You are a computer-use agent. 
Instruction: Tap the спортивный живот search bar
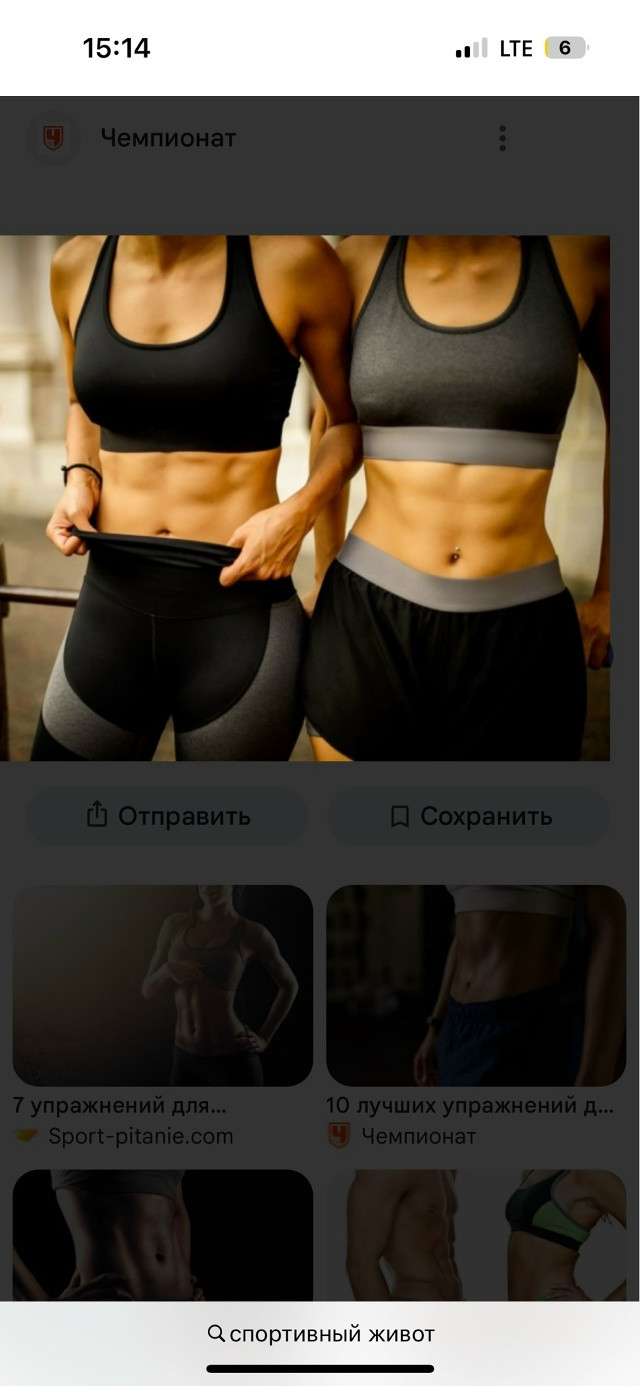(x=320, y=1334)
